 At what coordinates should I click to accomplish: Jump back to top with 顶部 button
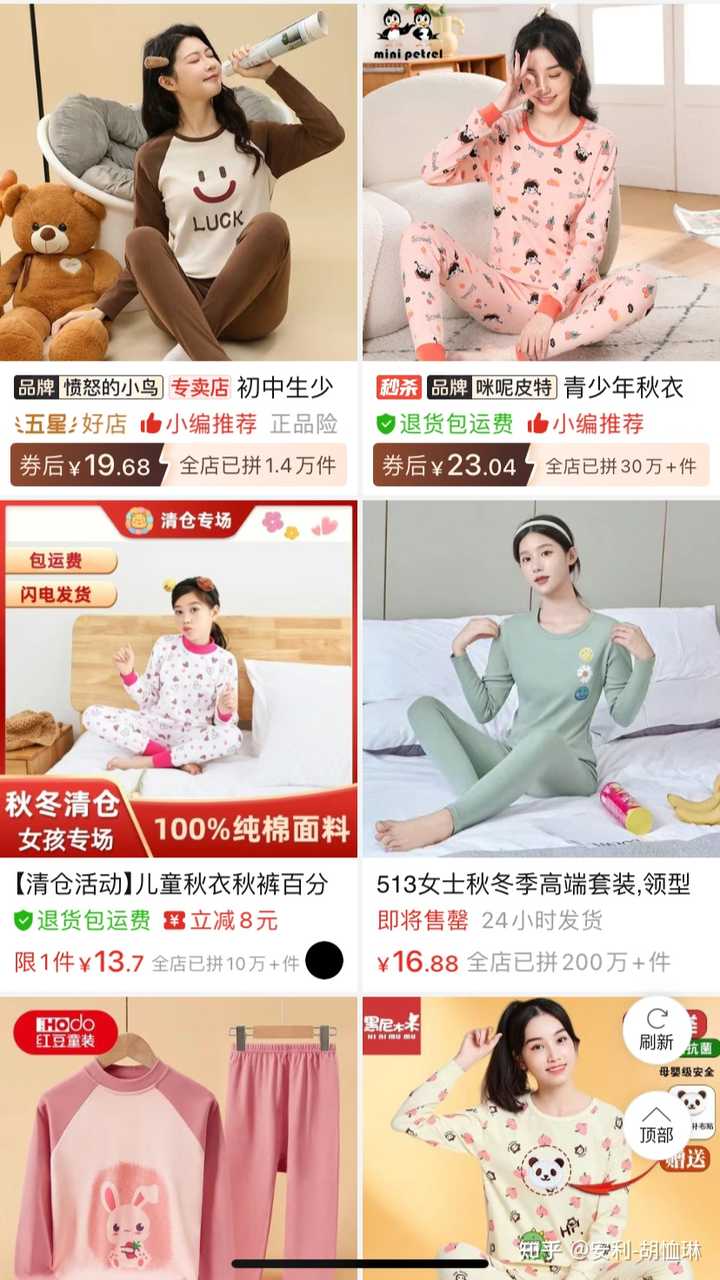coord(657,1123)
